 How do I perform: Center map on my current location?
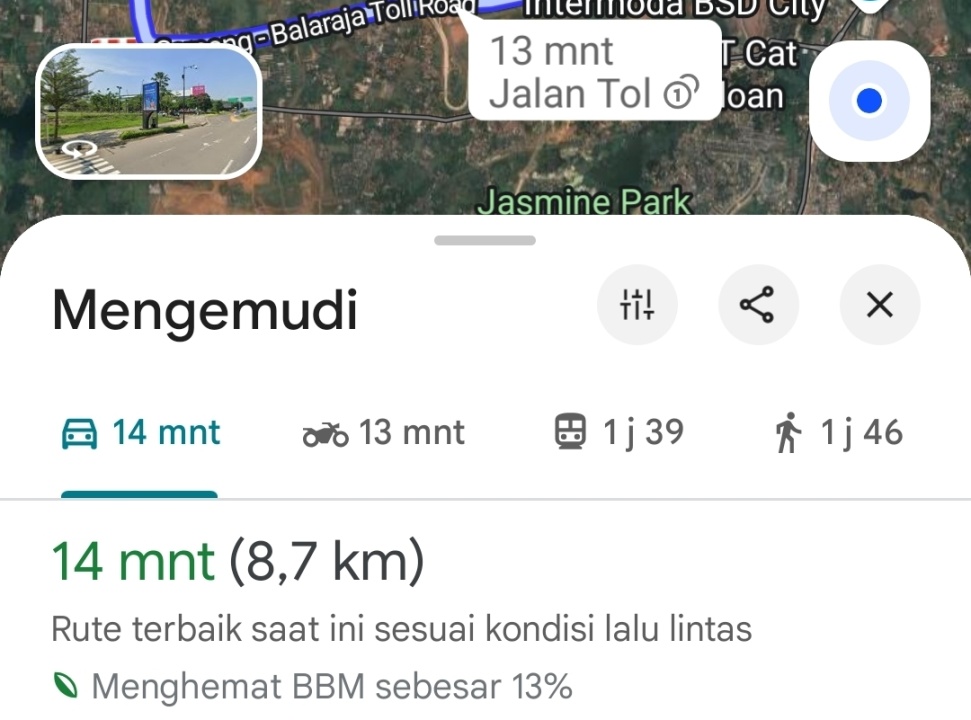pos(869,101)
